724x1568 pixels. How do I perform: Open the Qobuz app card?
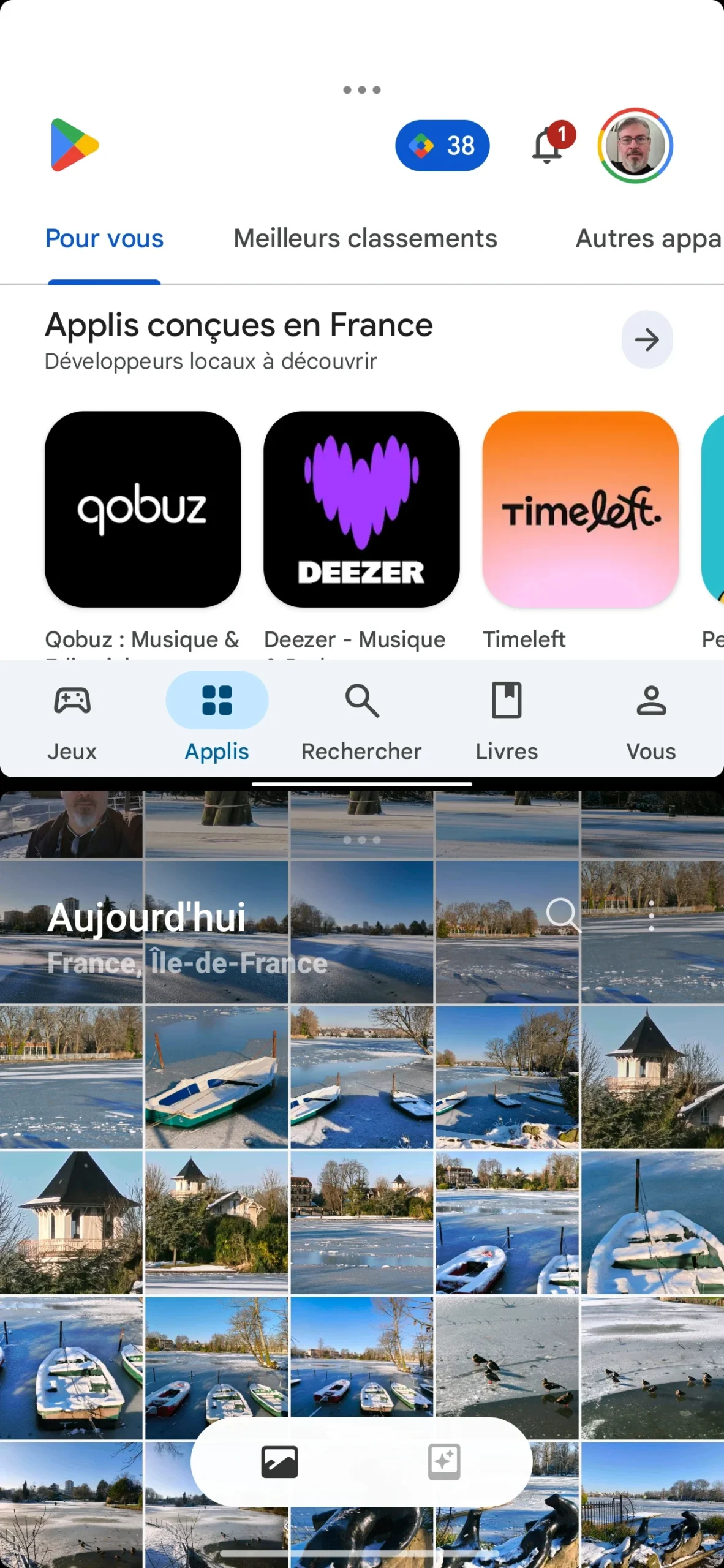(x=143, y=510)
